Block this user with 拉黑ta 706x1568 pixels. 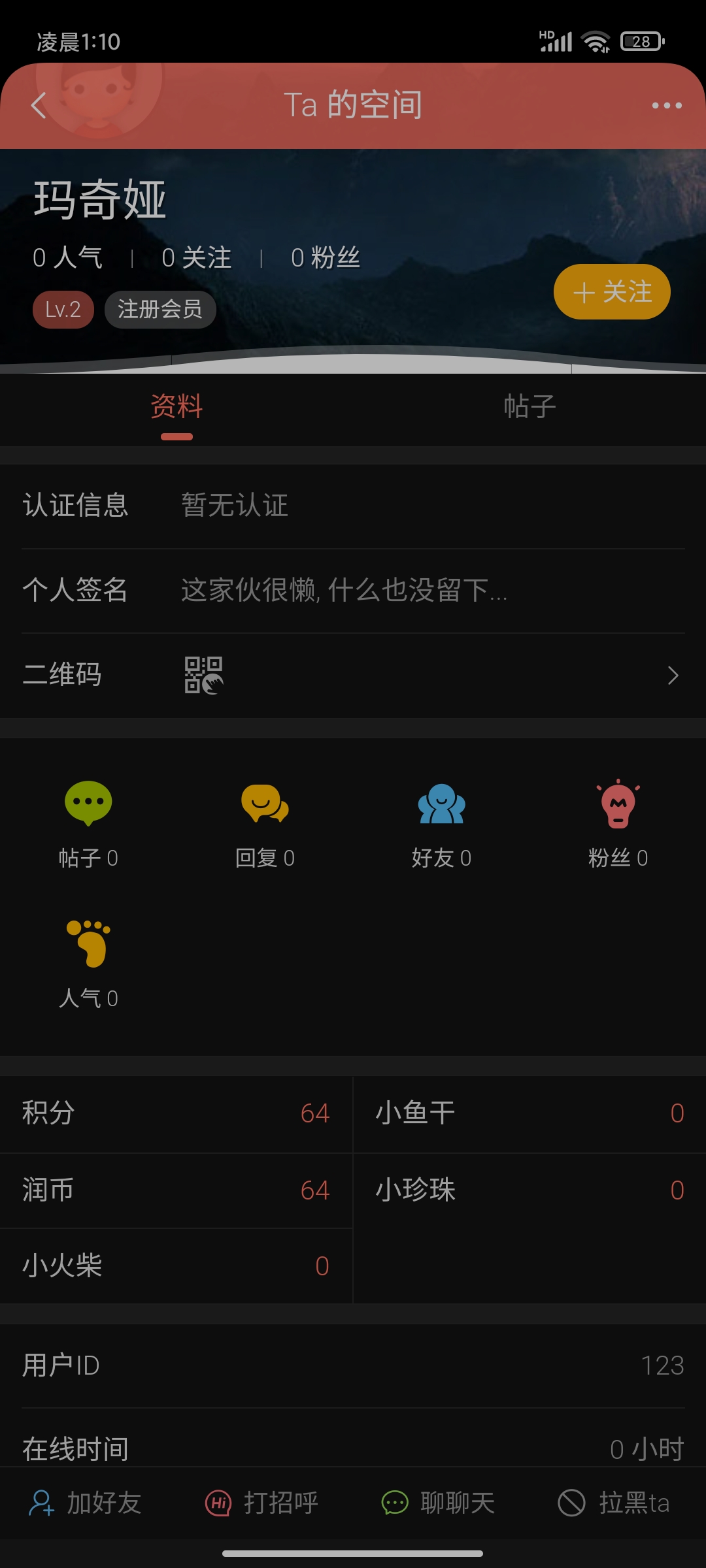coord(614,1503)
